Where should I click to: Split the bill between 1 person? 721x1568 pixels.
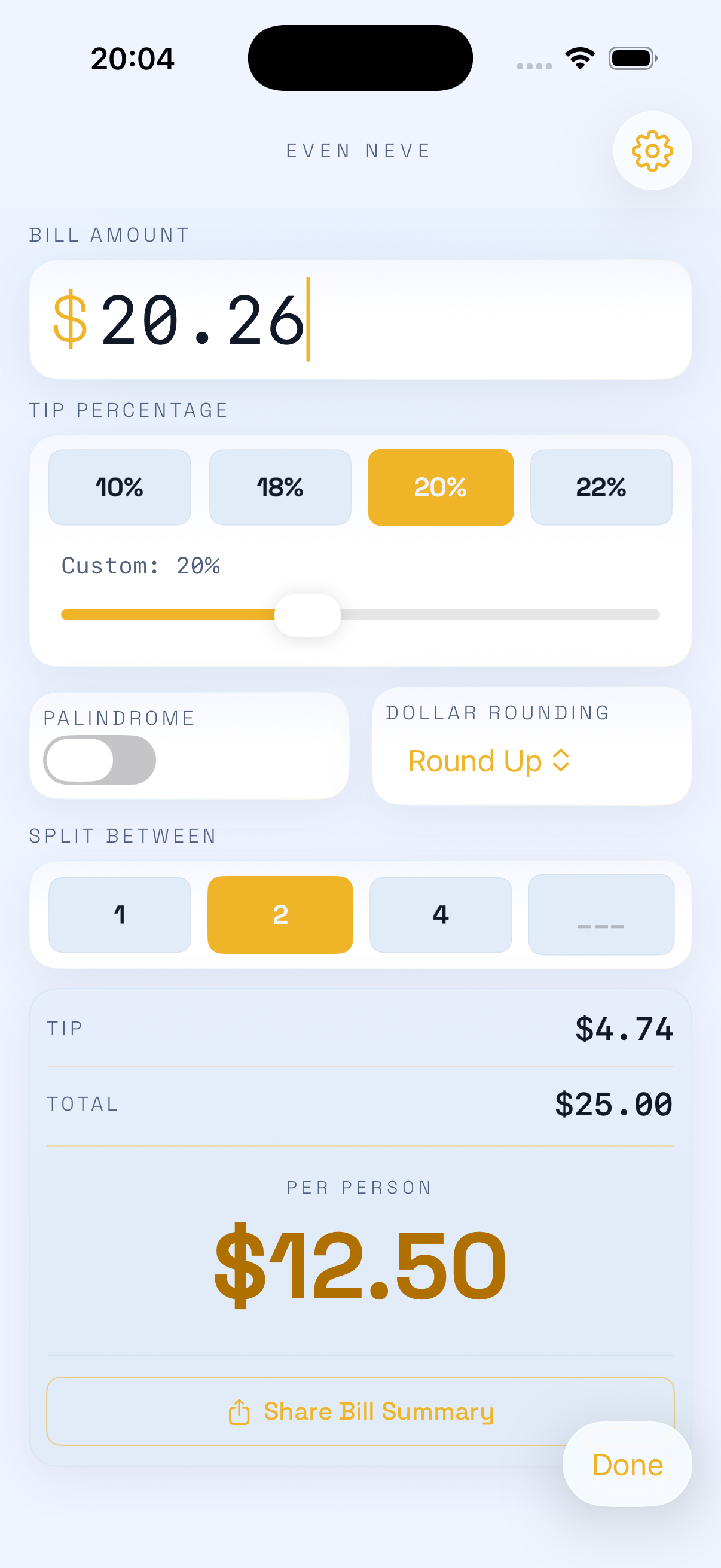[x=119, y=914]
